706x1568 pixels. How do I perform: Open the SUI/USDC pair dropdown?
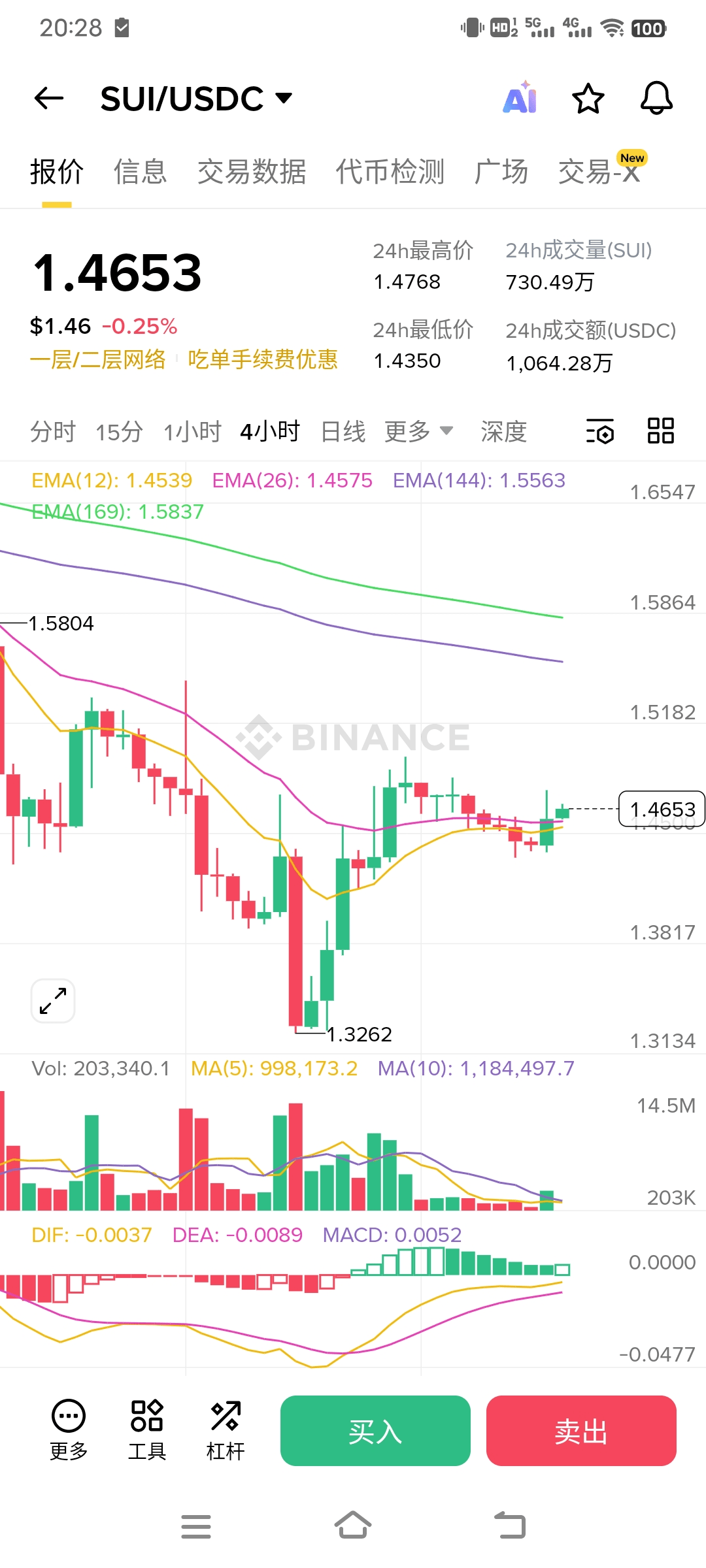coord(196,99)
